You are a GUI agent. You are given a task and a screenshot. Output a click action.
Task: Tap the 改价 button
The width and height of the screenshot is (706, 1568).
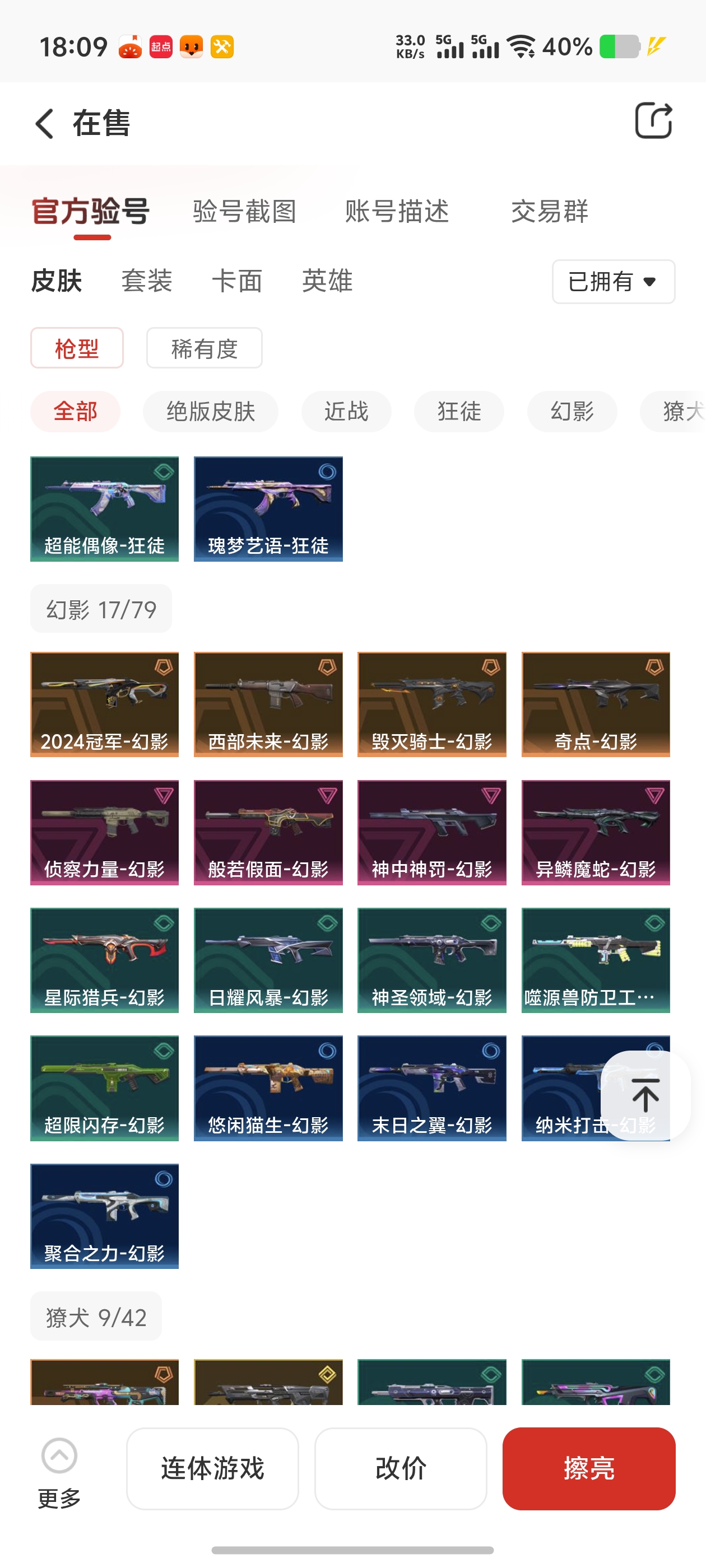click(400, 1468)
